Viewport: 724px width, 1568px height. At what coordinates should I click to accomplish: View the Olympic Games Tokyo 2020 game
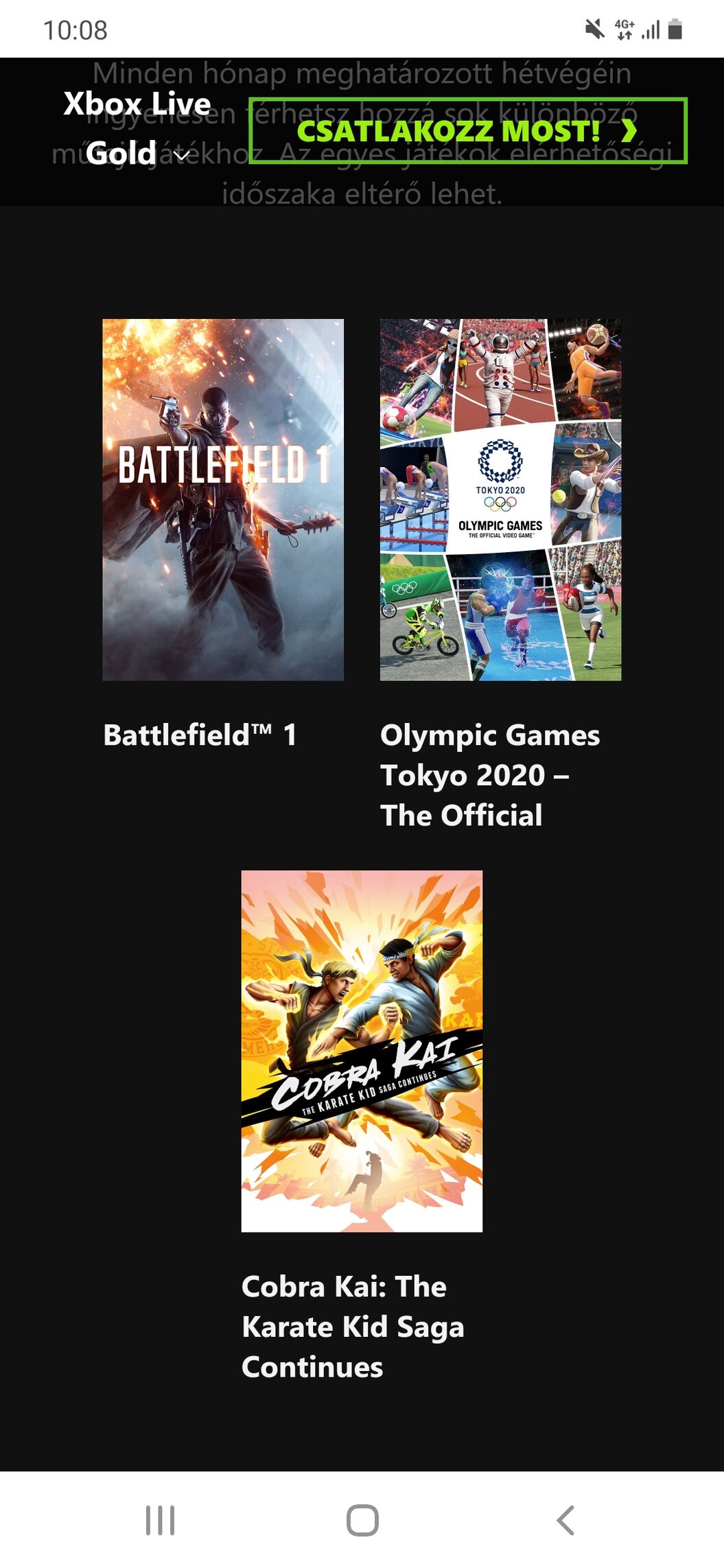(500, 499)
